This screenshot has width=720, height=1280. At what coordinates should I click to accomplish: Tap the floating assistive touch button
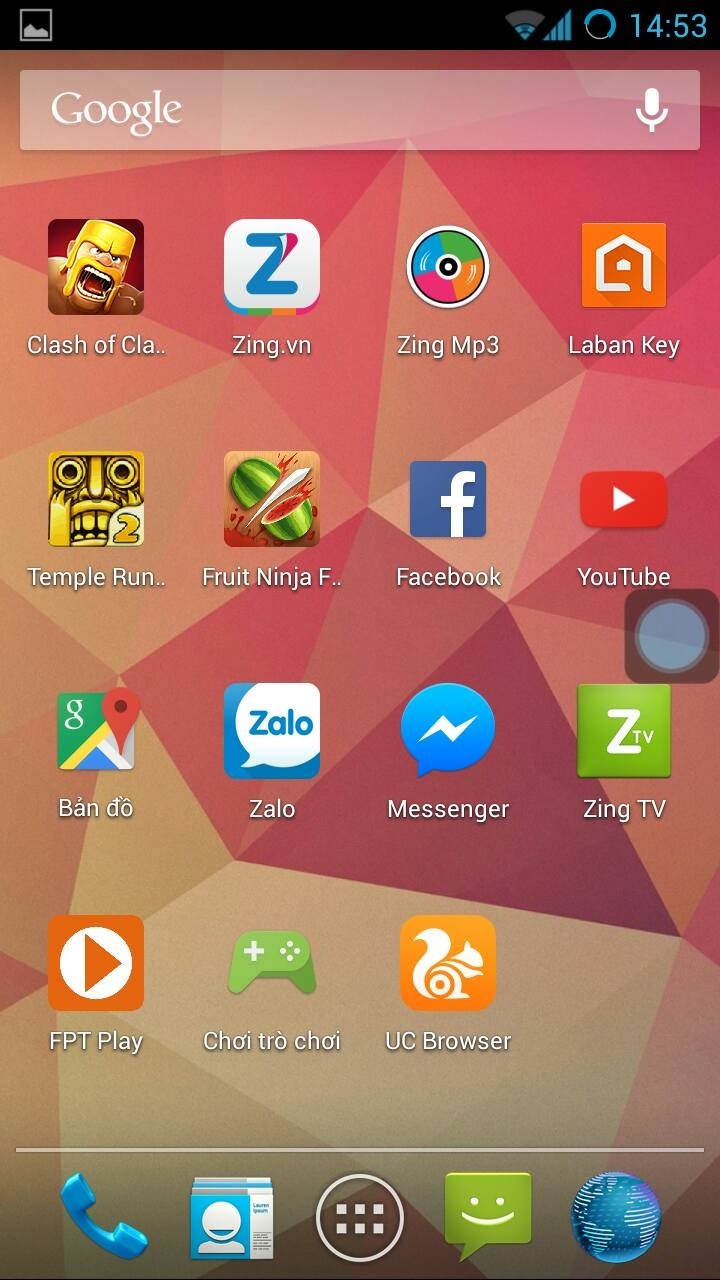tap(672, 636)
